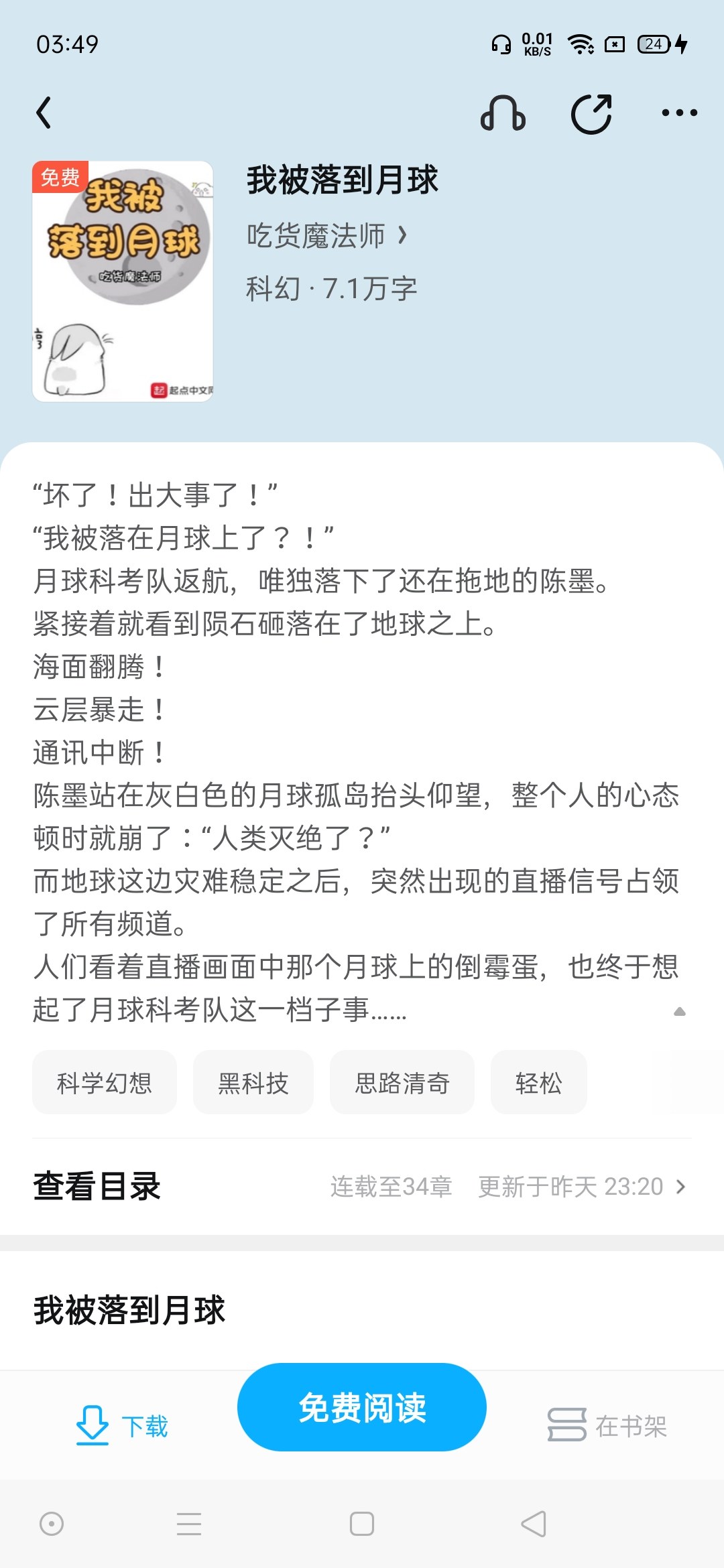
Task: Download the book with 下载
Action: (122, 1426)
